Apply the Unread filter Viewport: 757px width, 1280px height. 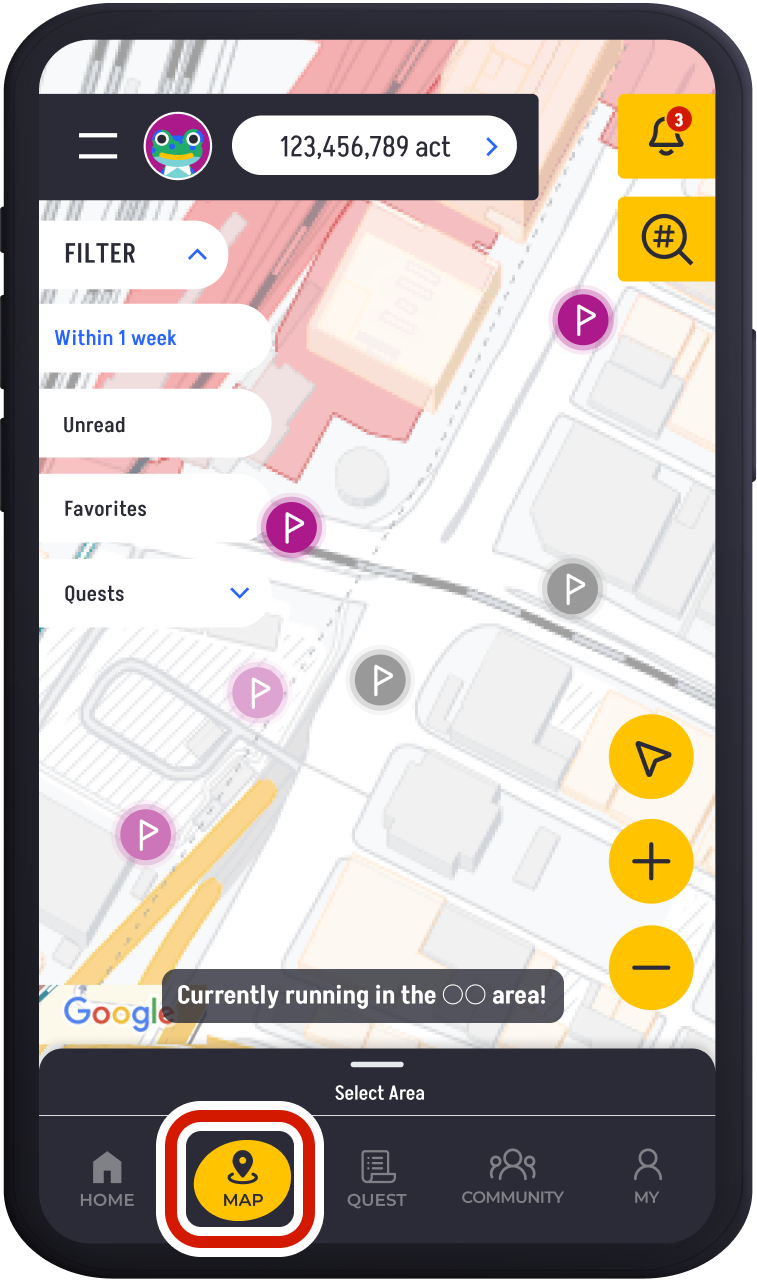click(x=95, y=425)
